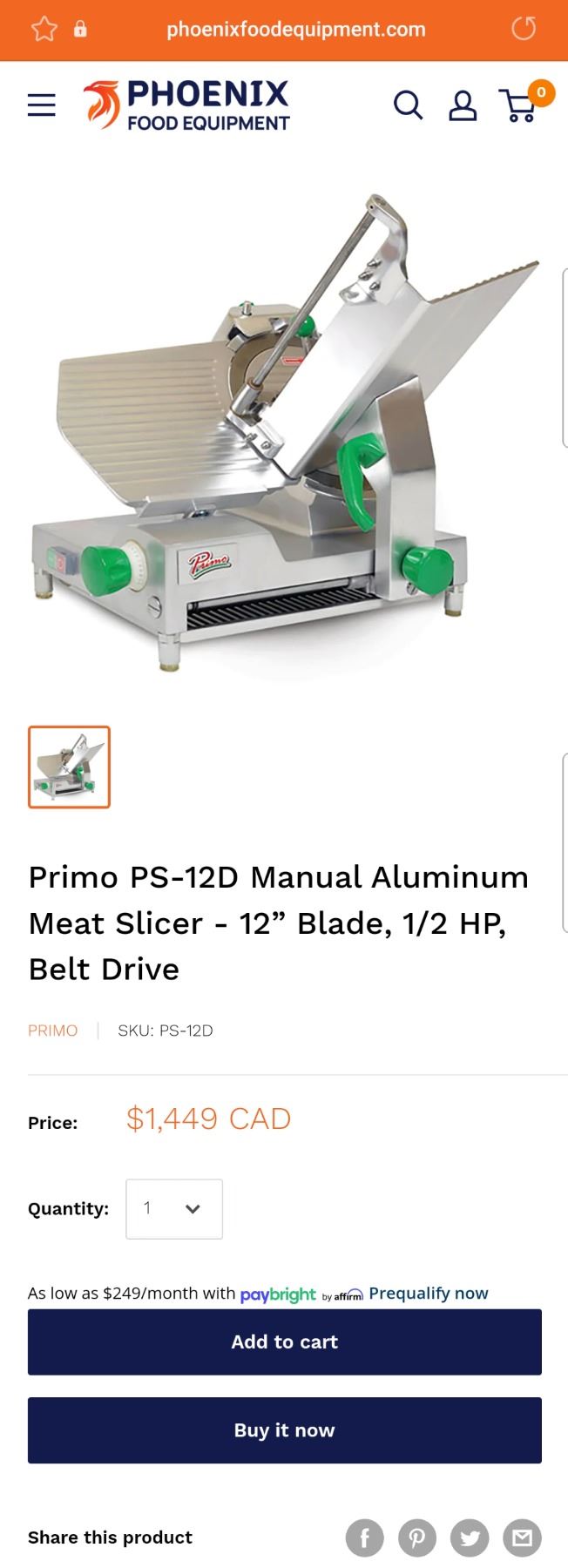Tap the browser address bar URL

coord(296,29)
